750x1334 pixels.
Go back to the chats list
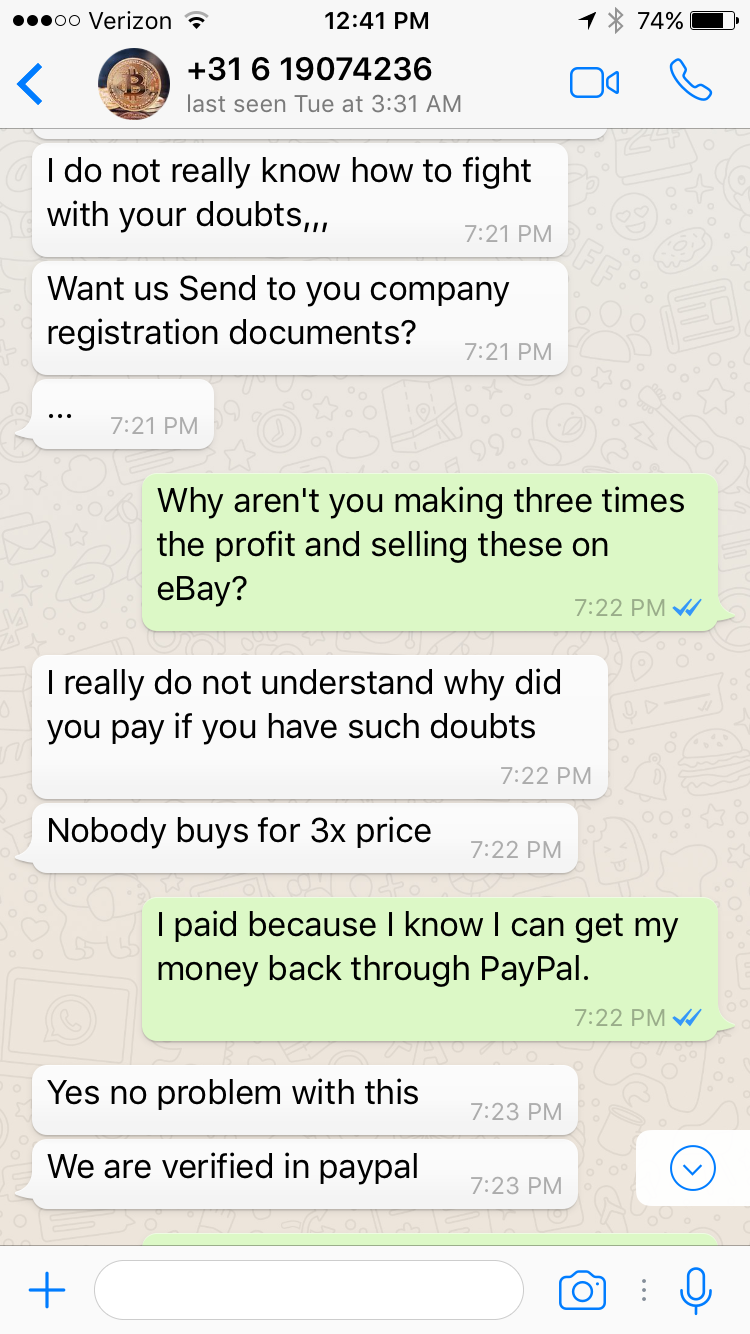[x=30, y=84]
